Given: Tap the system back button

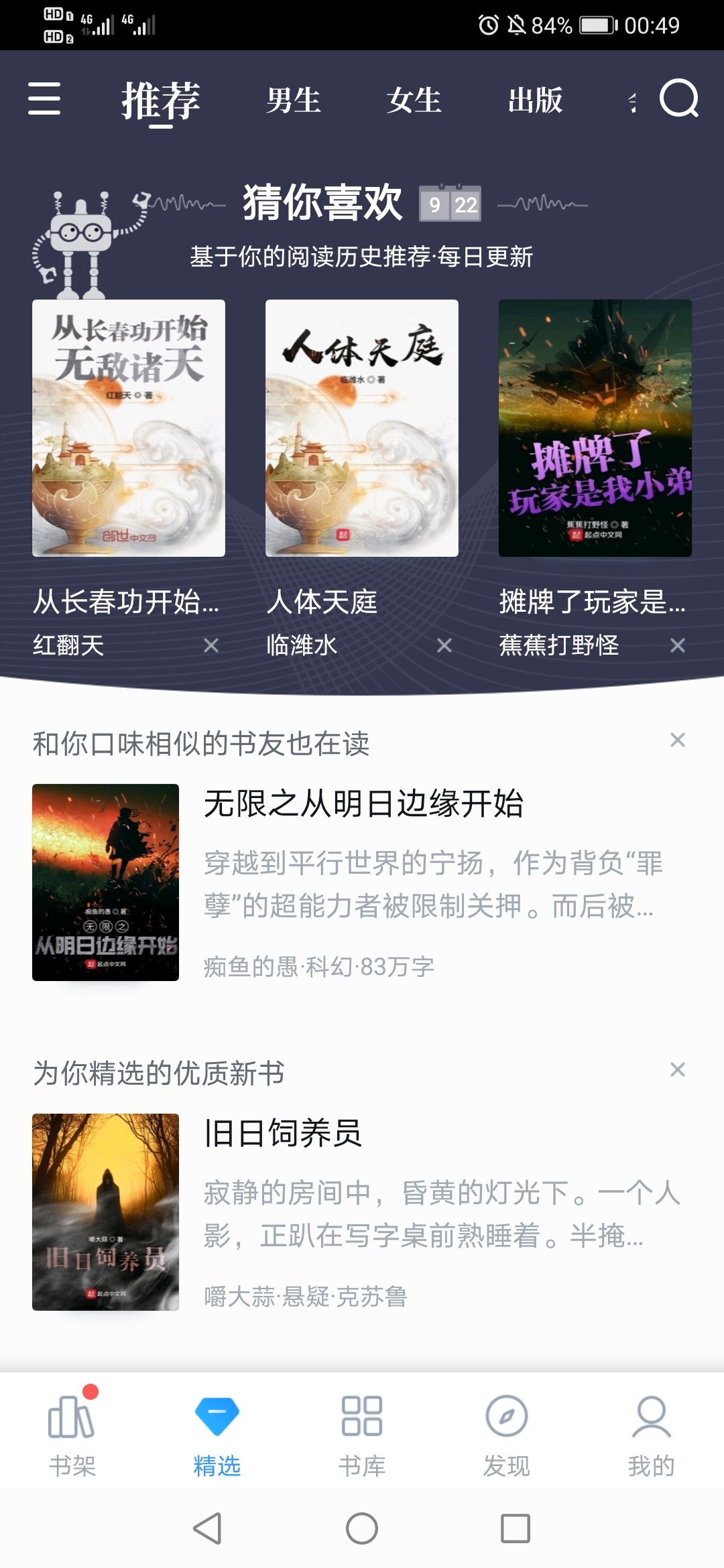Looking at the screenshot, I should pyautogui.click(x=208, y=1528).
